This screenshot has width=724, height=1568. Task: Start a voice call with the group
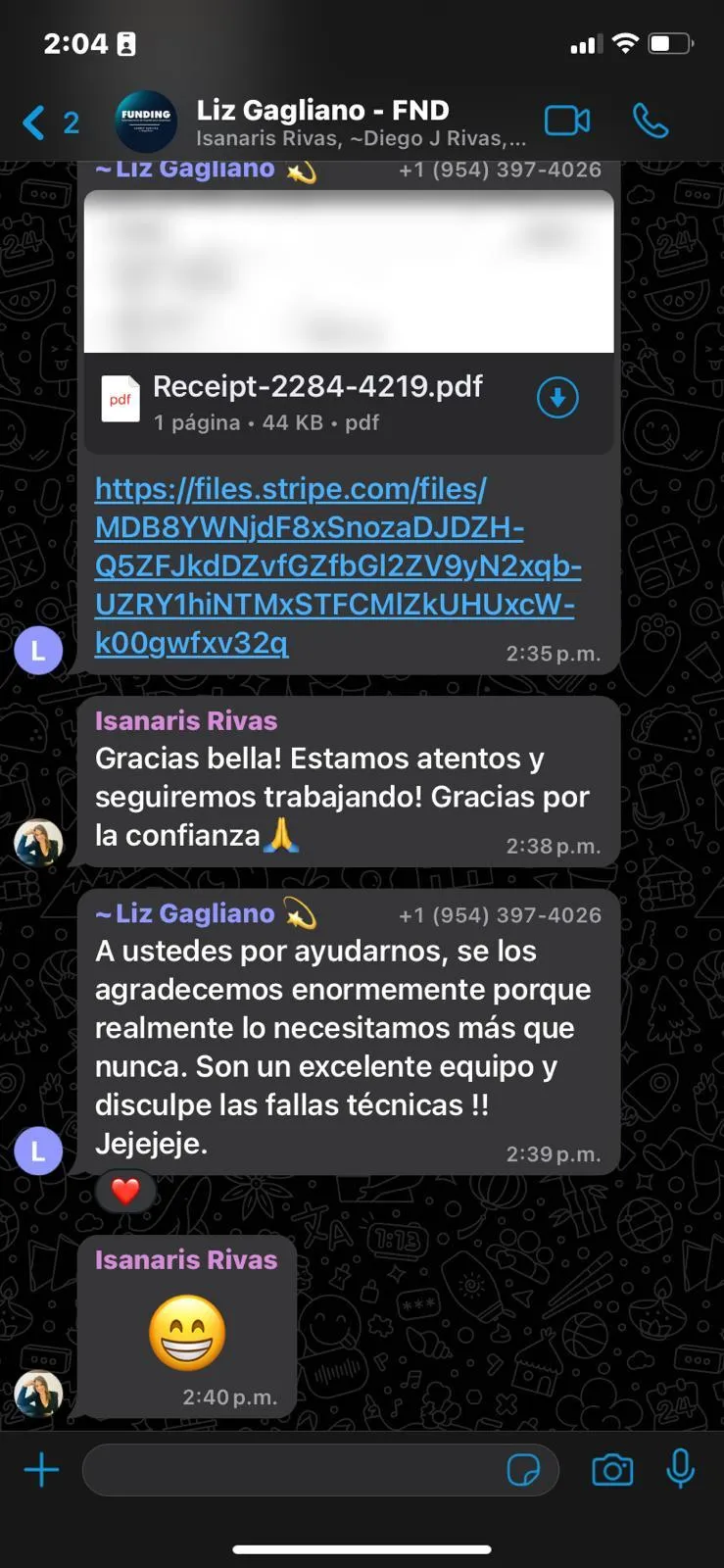(x=651, y=121)
